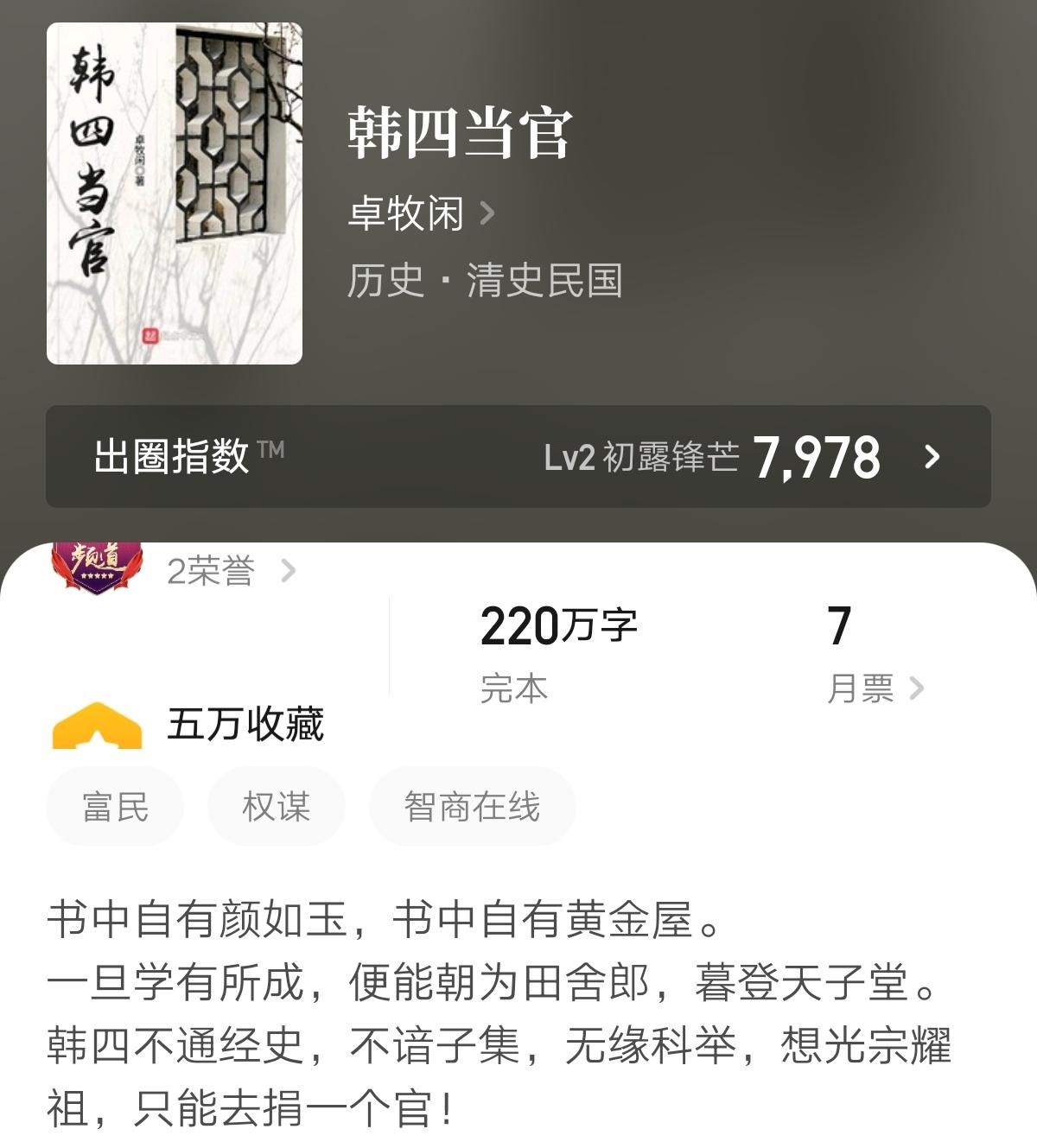Select the 权谋 tag
This screenshot has width=1037, height=1148.
coord(276,806)
